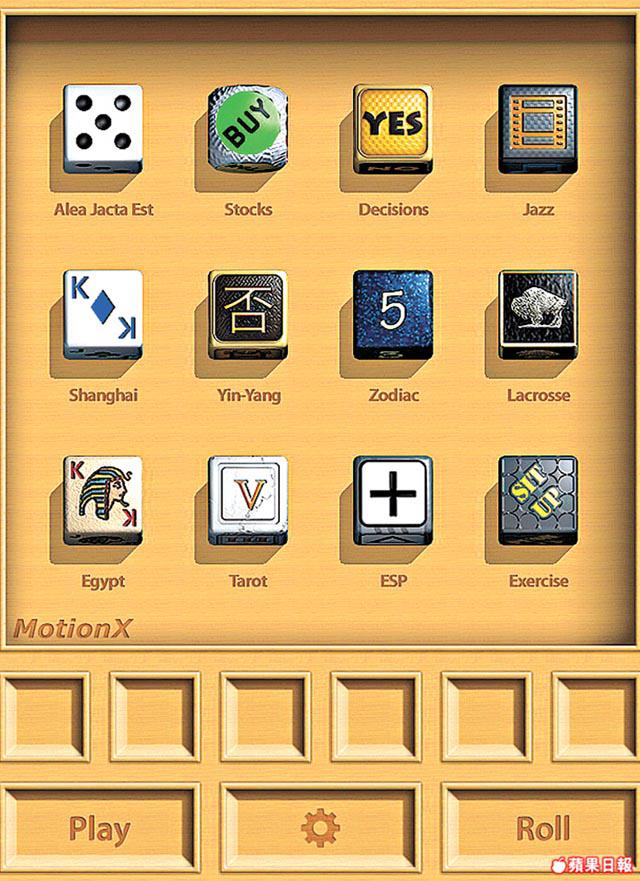Image resolution: width=640 pixels, height=881 pixels.
Task: Select the Shanghai dice
Action: click(103, 315)
